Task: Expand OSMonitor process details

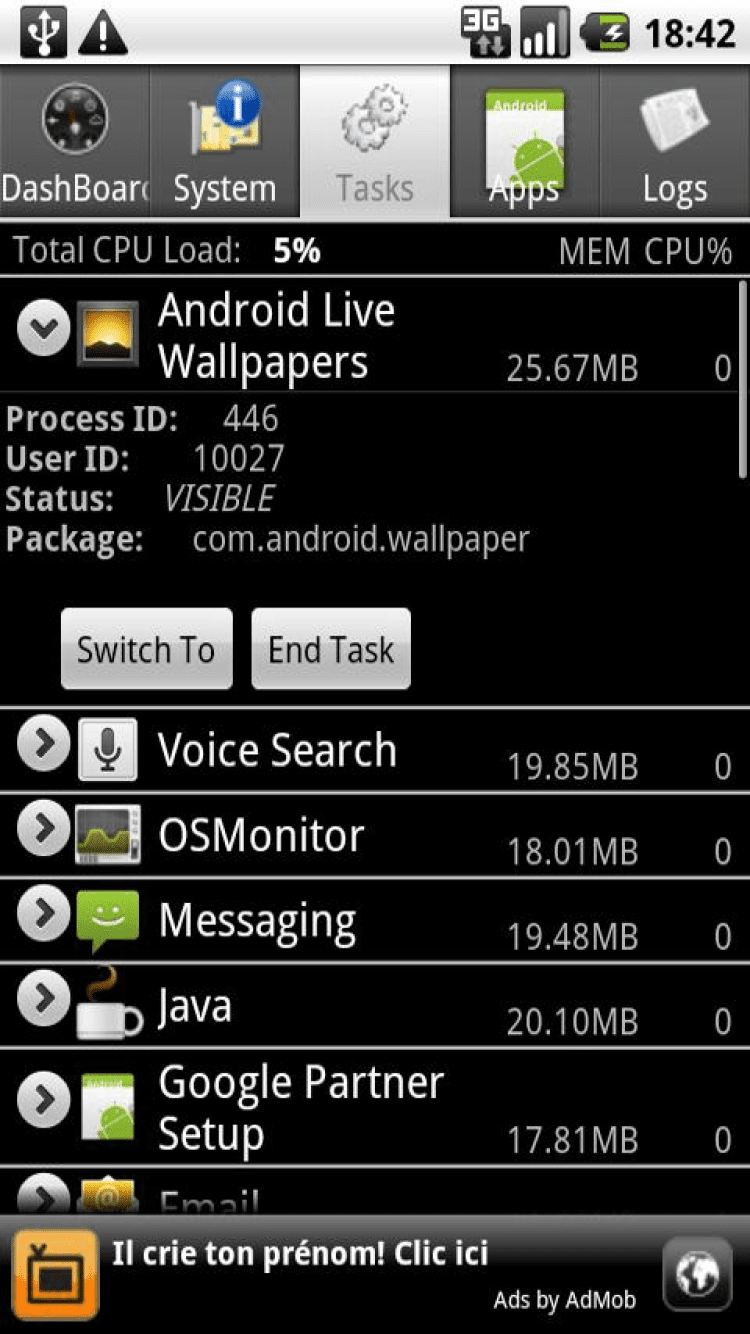Action: (x=43, y=830)
